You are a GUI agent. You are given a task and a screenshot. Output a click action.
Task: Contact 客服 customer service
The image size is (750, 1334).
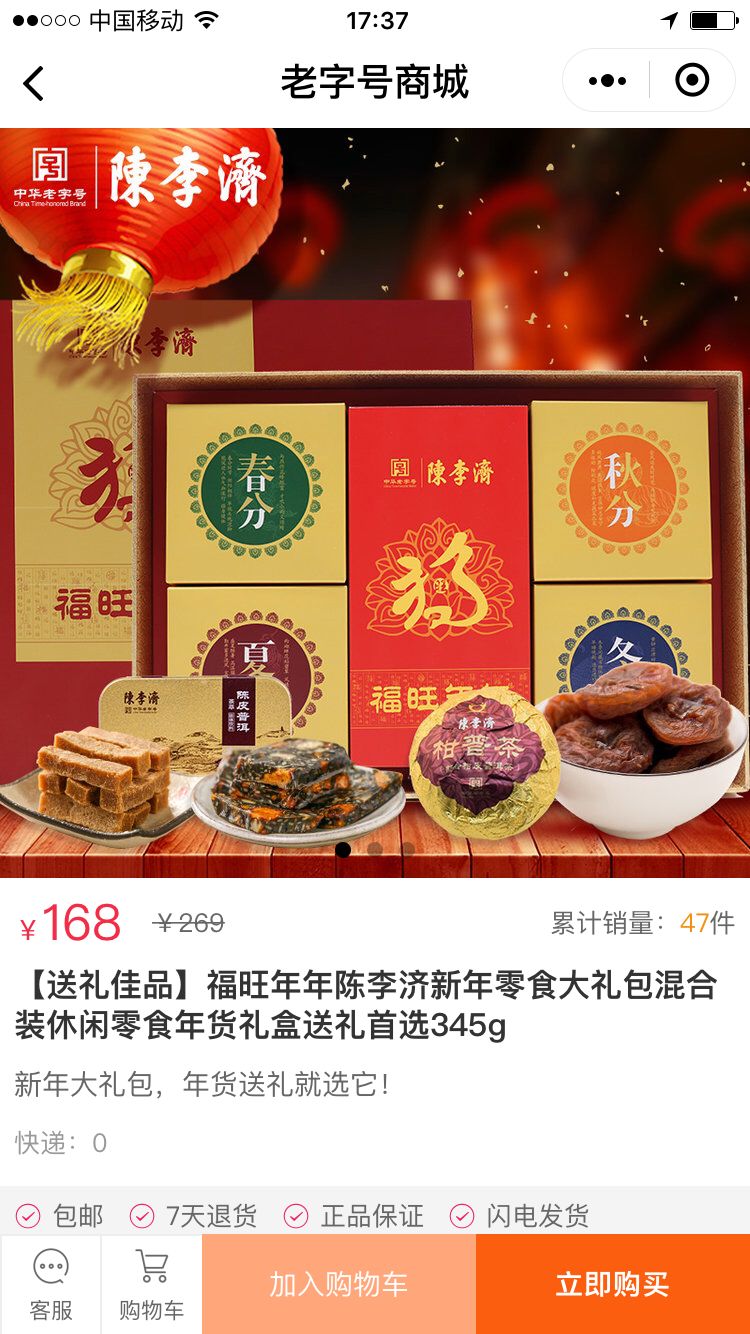(51, 1284)
